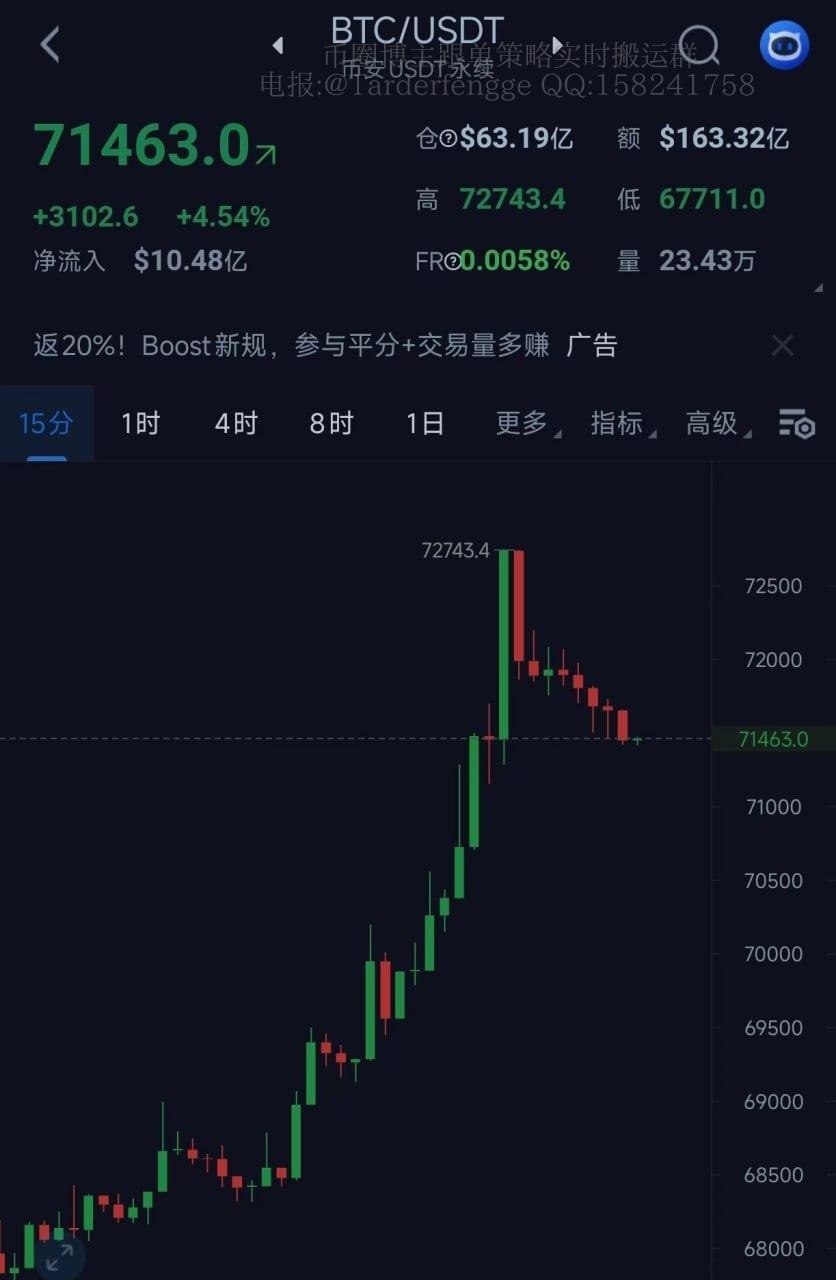This screenshot has width=836, height=1280.
Task: Open the 指标 indicators menu
Action: [620, 423]
